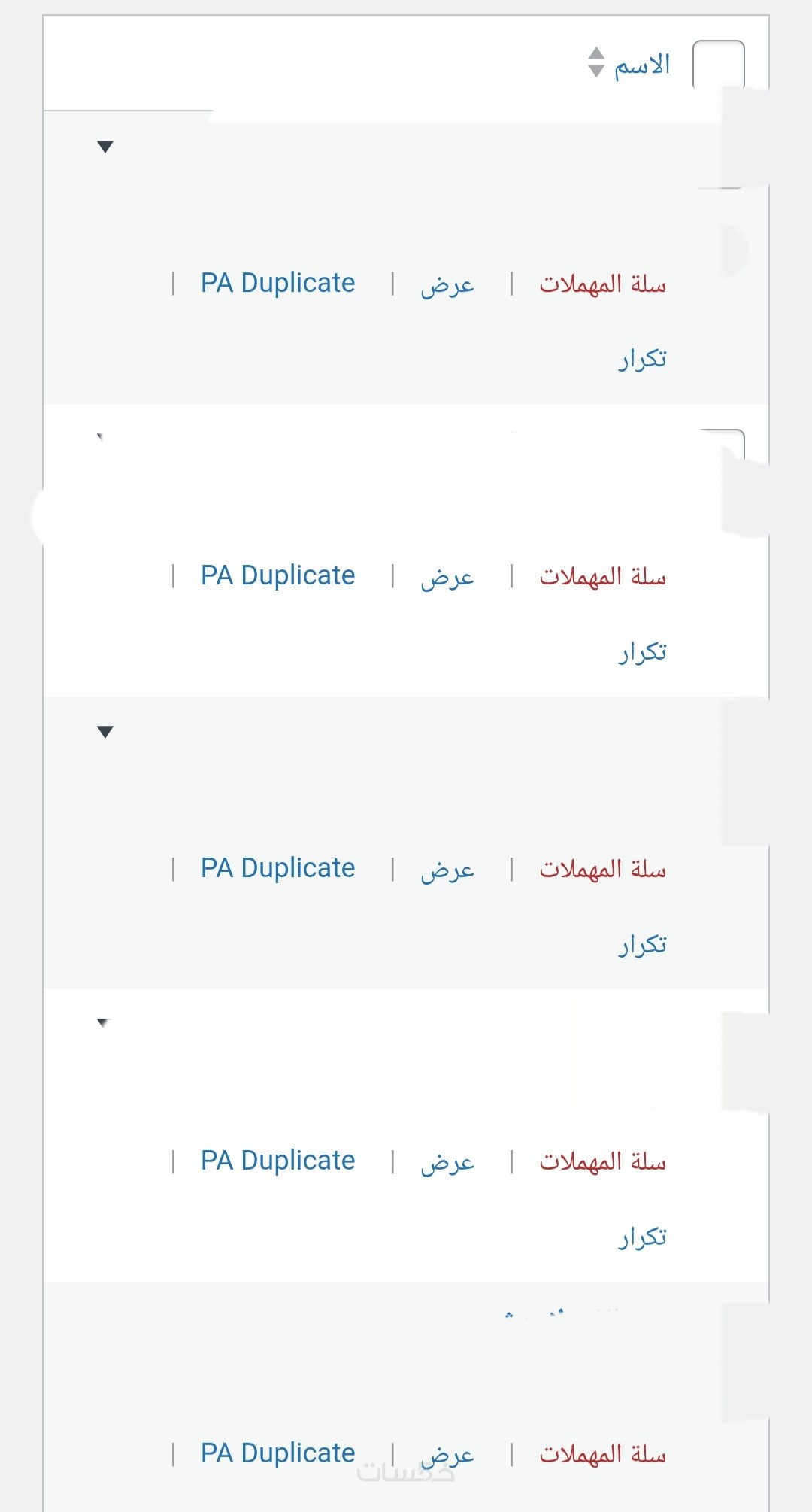Move the first row item to سلة المهملات
The width and height of the screenshot is (812, 1512).
602,284
